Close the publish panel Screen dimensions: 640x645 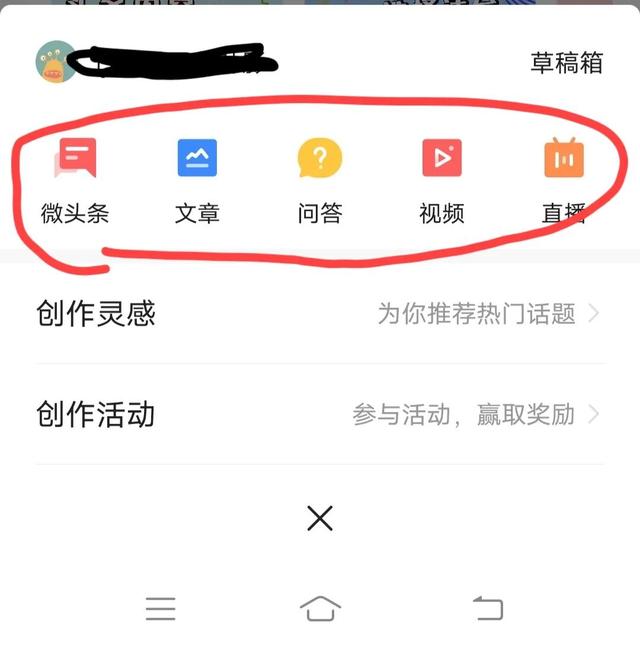point(320,518)
